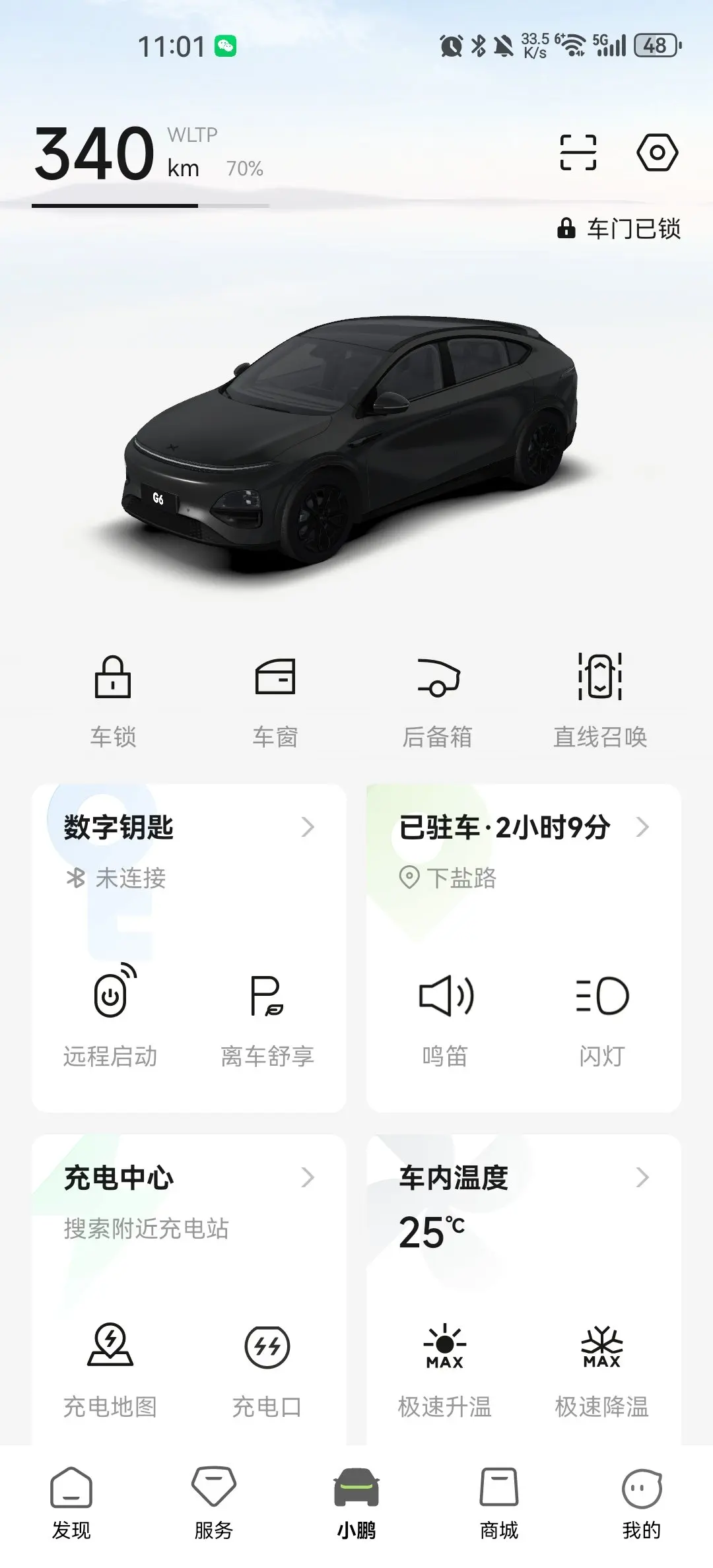Open the 车窗 window control
713x1568 pixels.
click(275, 701)
